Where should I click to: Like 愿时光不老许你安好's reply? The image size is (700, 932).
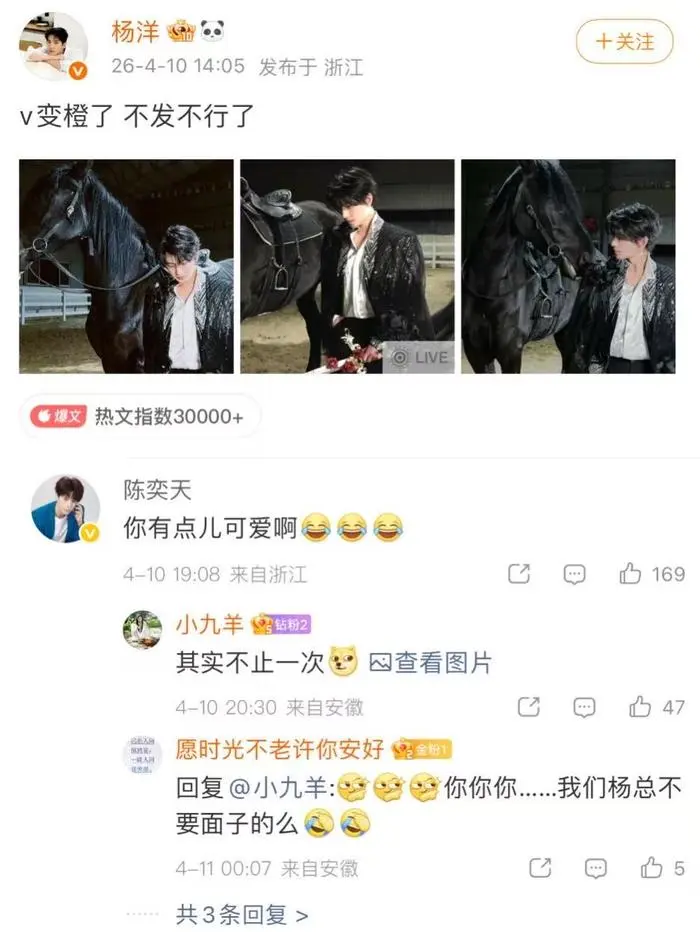(x=663, y=868)
